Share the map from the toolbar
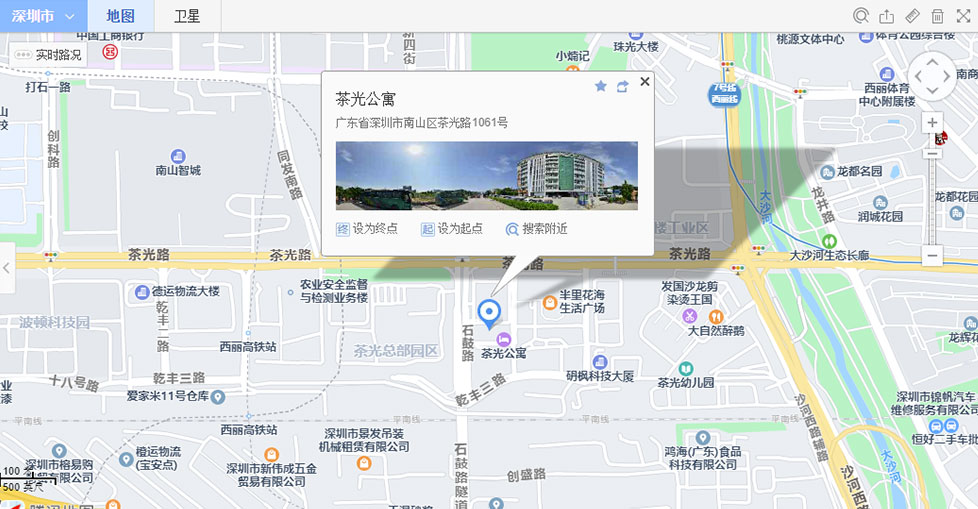 pos(886,16)
